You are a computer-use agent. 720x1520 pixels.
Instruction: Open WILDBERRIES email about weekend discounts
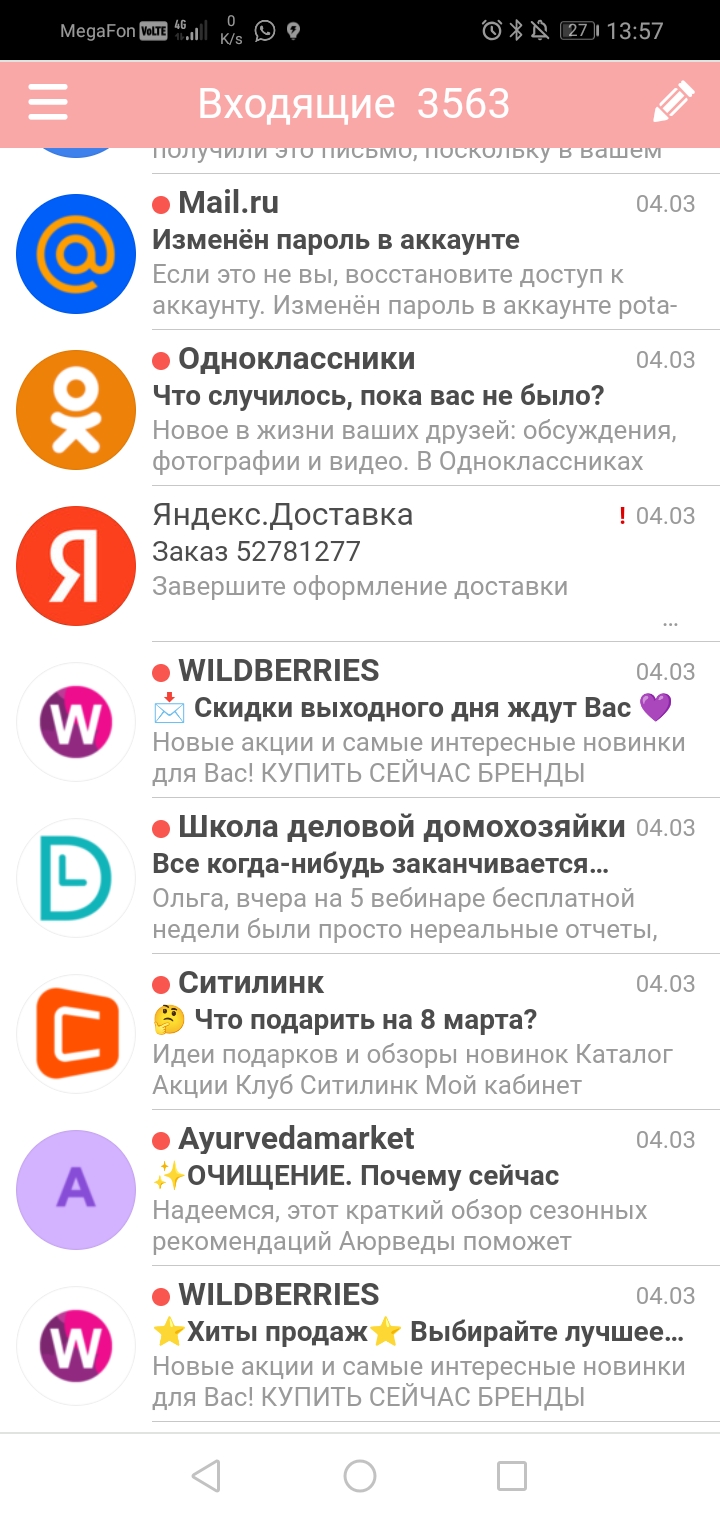[360, 722]
